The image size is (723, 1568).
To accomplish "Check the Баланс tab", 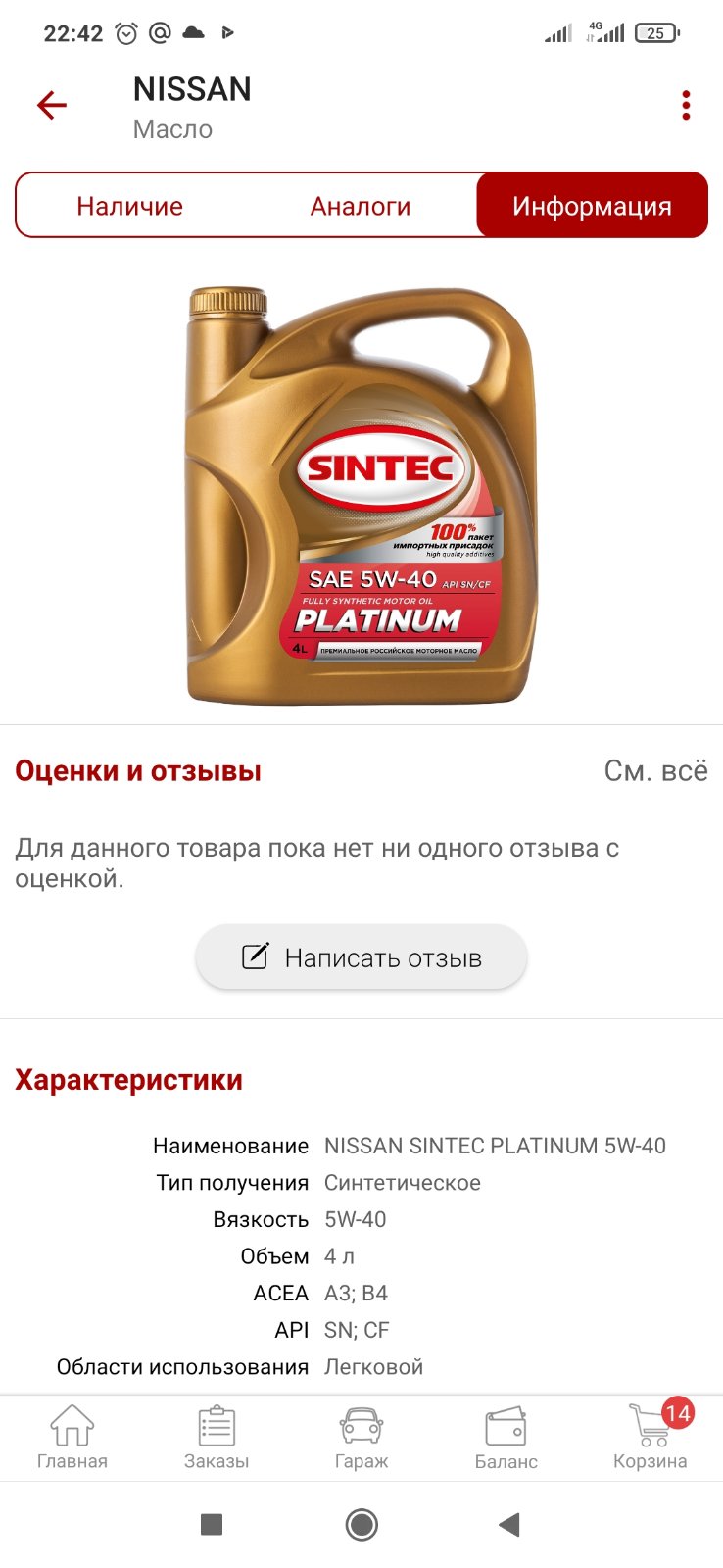I will (506, 1438).
